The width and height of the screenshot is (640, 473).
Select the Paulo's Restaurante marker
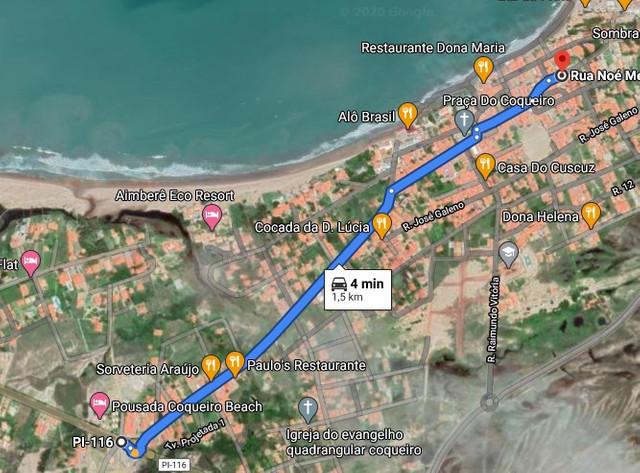(235, 363)
